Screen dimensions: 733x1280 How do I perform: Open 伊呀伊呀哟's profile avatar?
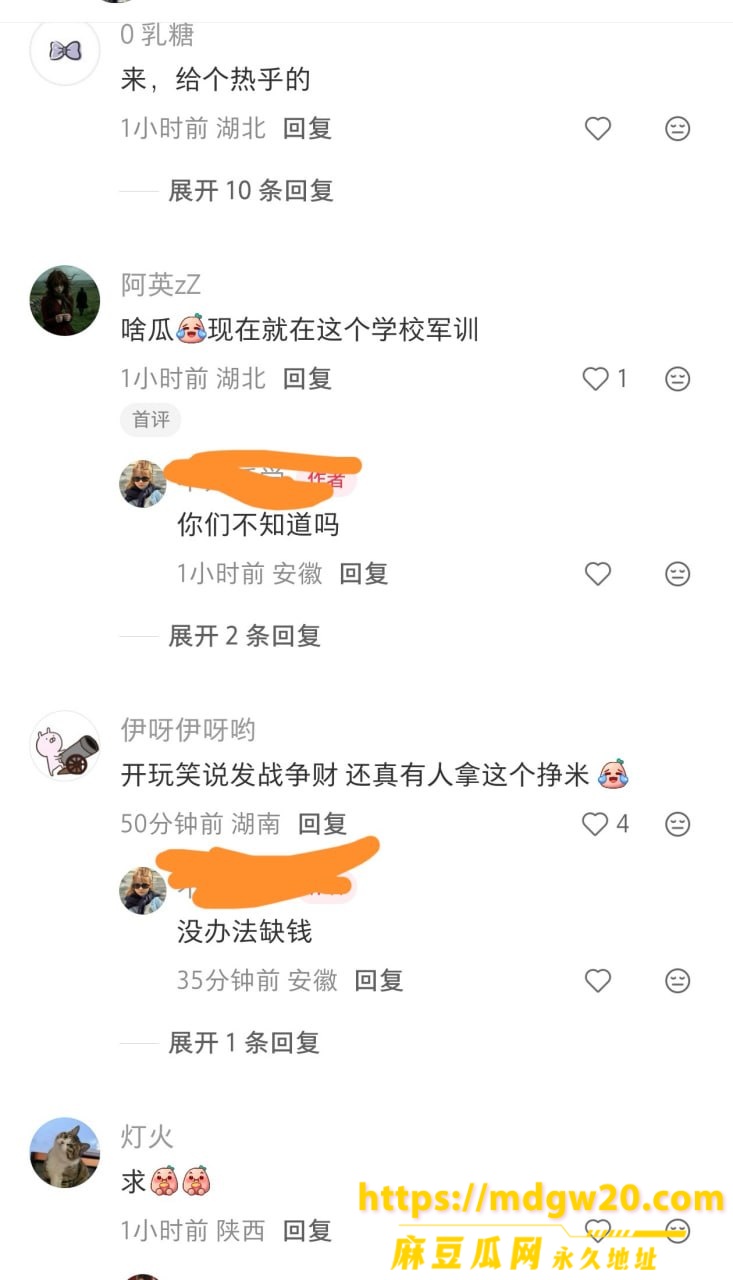tap(65, 745)
